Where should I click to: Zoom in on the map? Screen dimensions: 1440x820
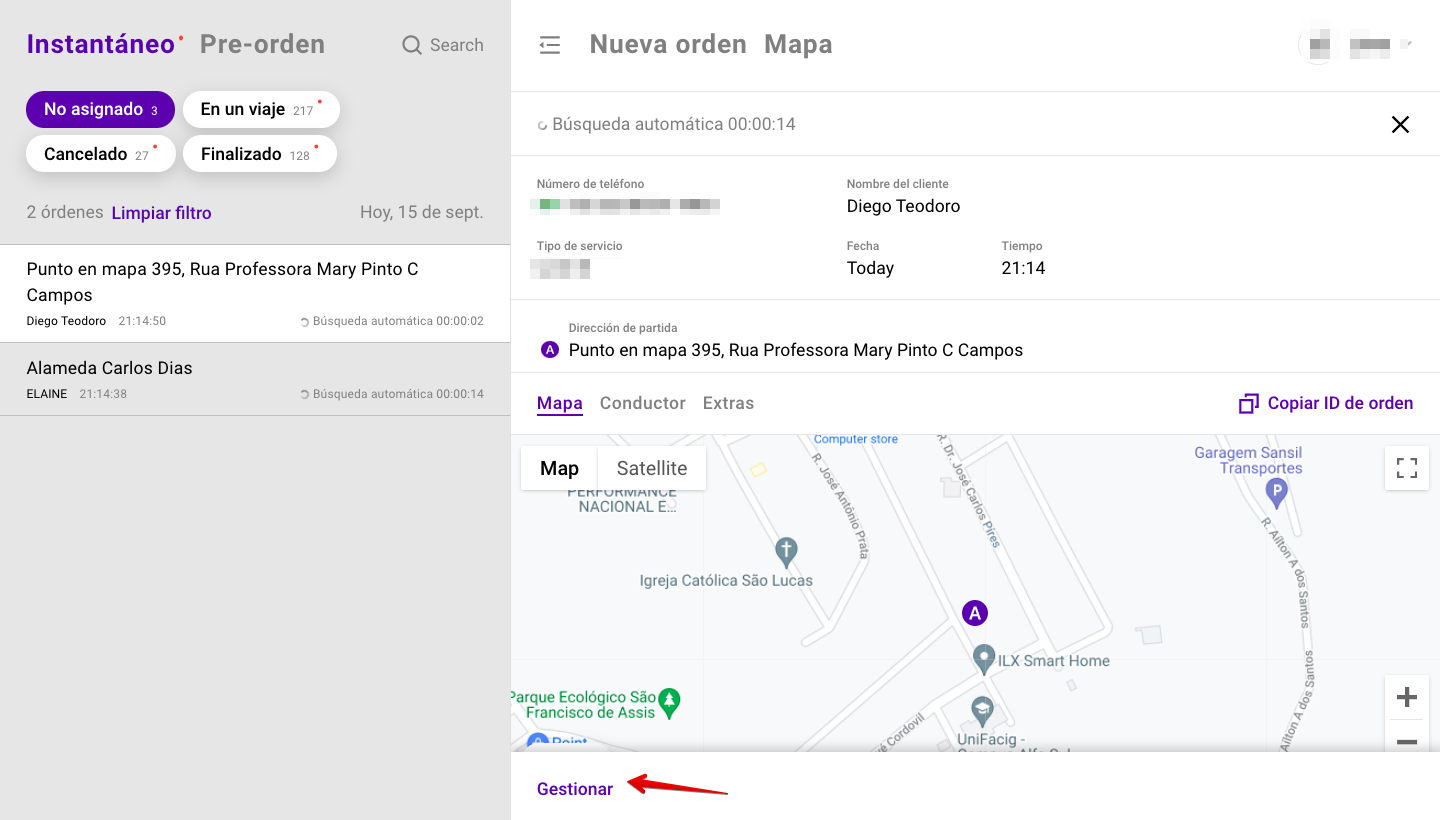[x=1406, y=697]
